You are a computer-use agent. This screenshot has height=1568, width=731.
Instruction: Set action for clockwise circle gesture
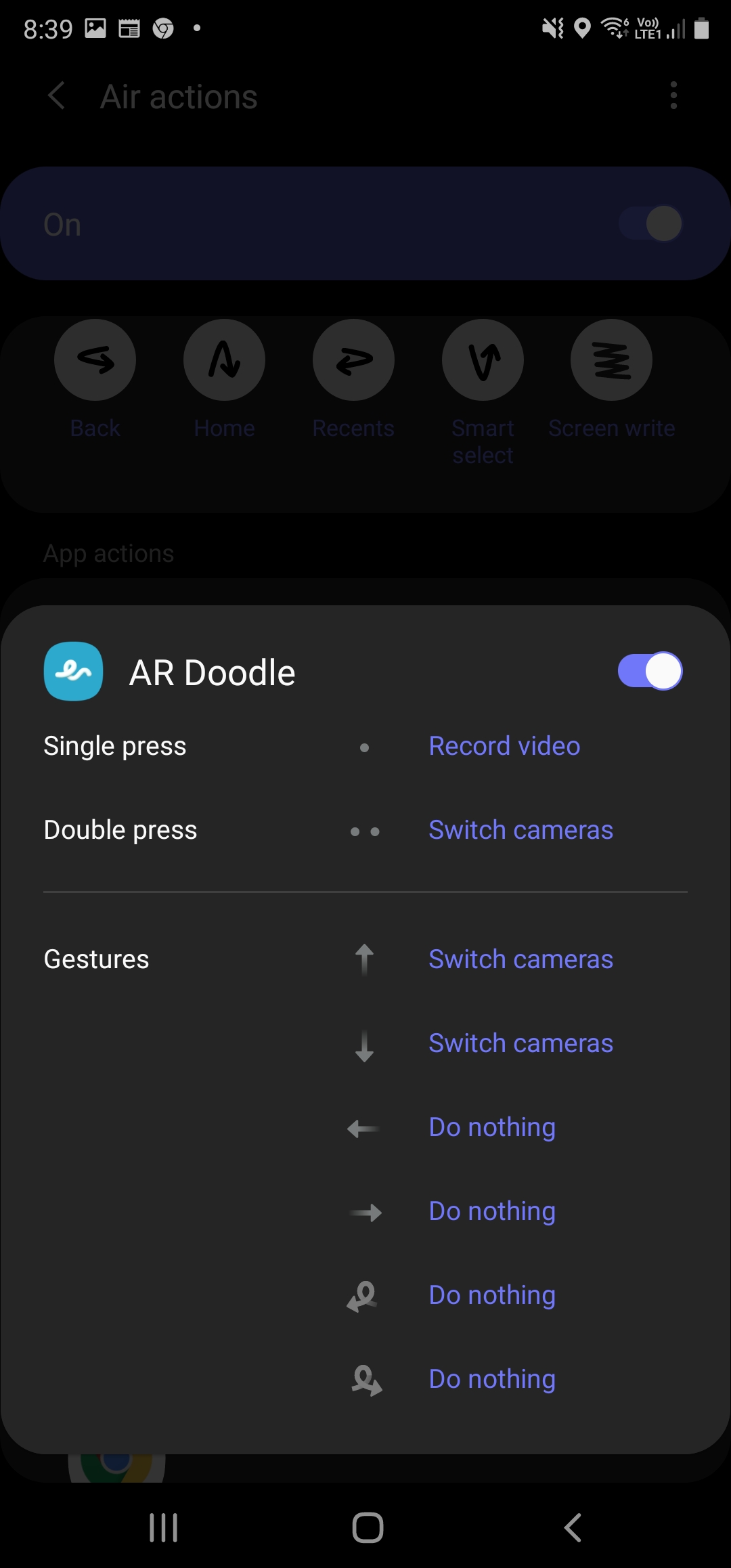[492, 1379]
